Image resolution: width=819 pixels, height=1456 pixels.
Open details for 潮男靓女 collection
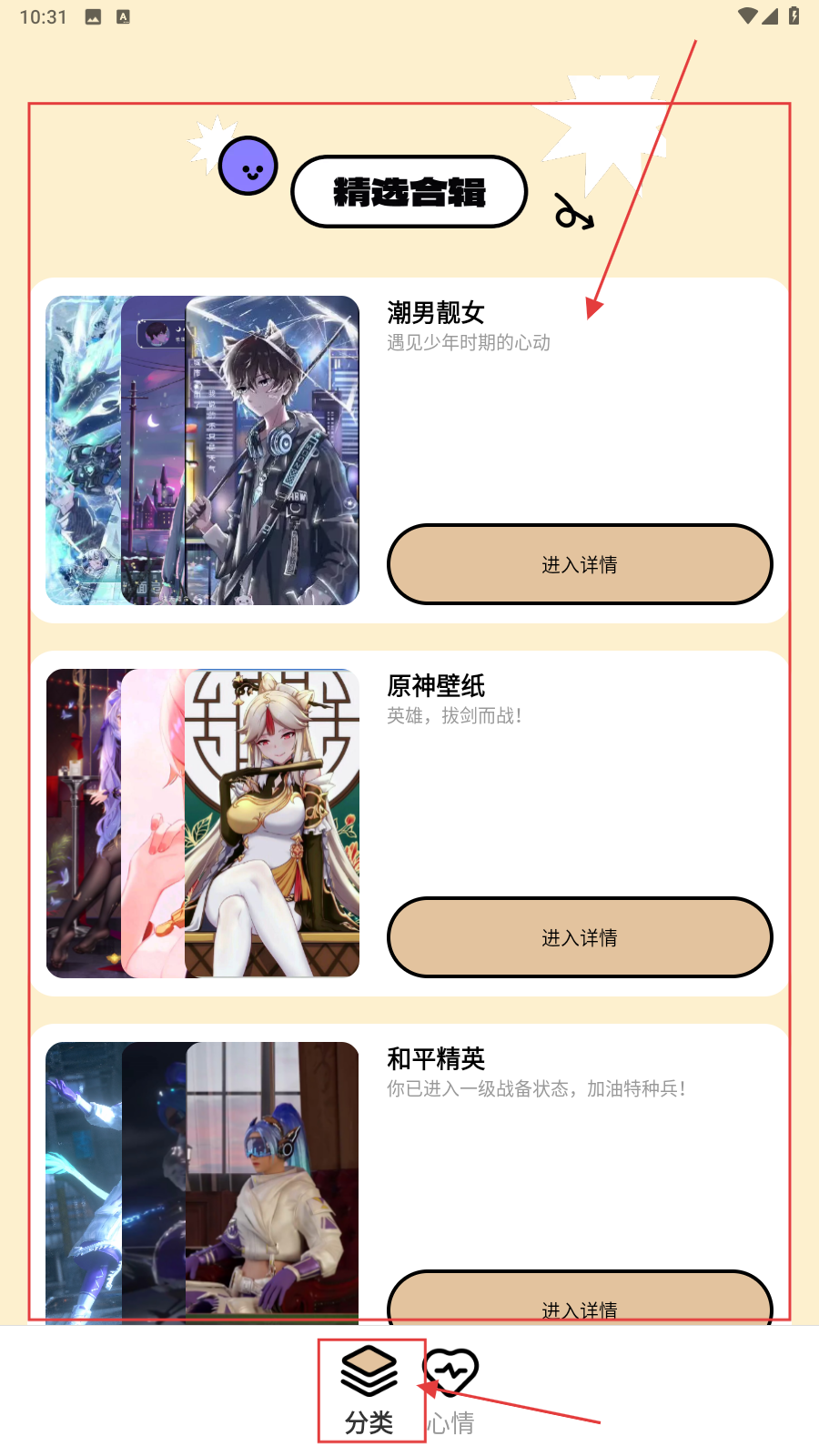[x=580, y=564]
